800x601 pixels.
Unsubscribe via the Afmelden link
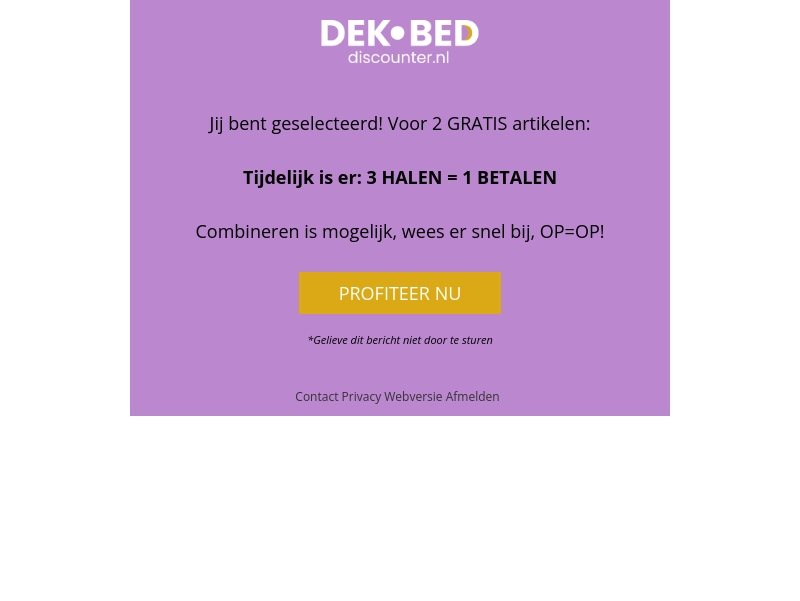click(x=472, y=397)
